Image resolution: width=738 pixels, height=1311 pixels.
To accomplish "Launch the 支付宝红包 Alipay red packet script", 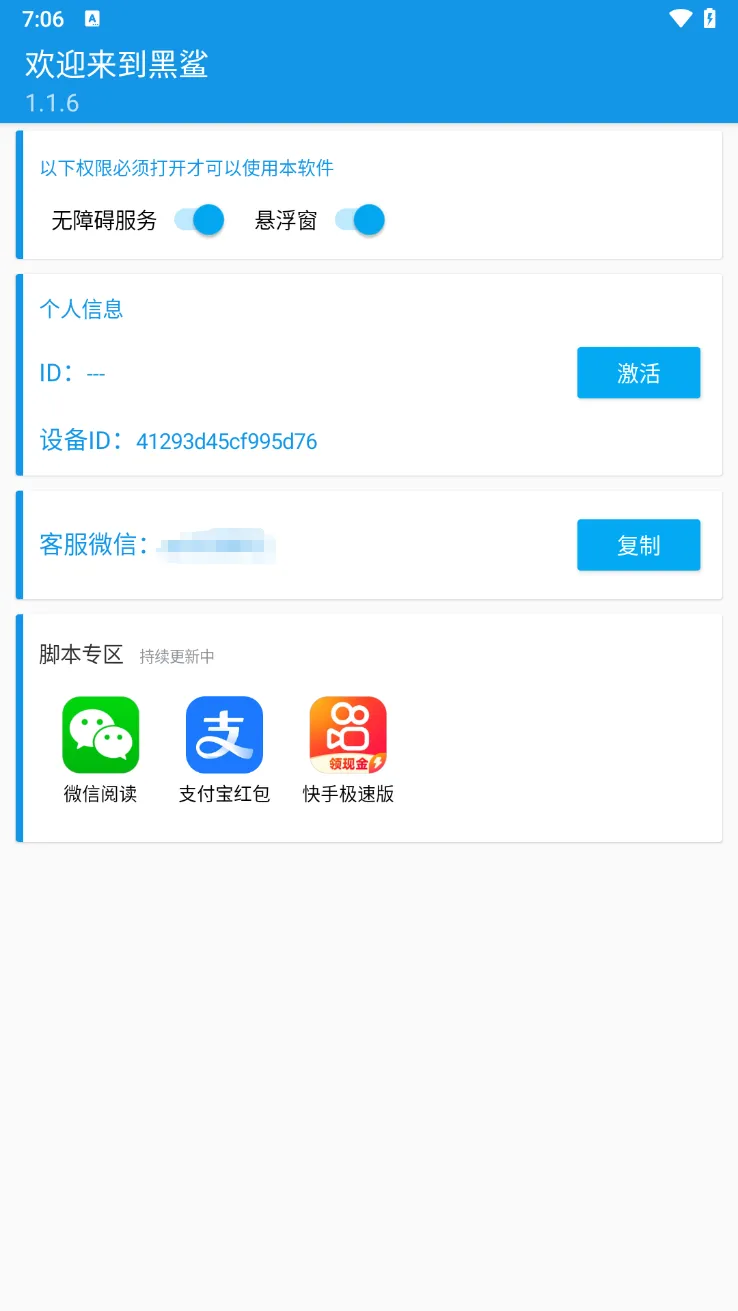I will (223, 751).
